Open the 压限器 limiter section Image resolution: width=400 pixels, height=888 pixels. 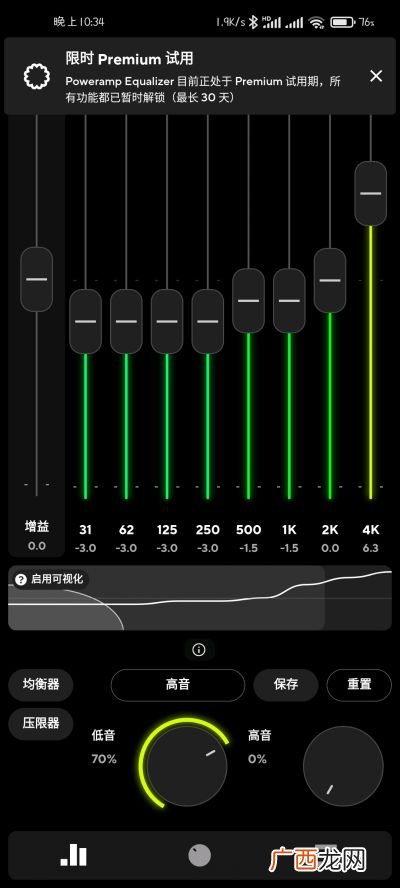(41, 723)
